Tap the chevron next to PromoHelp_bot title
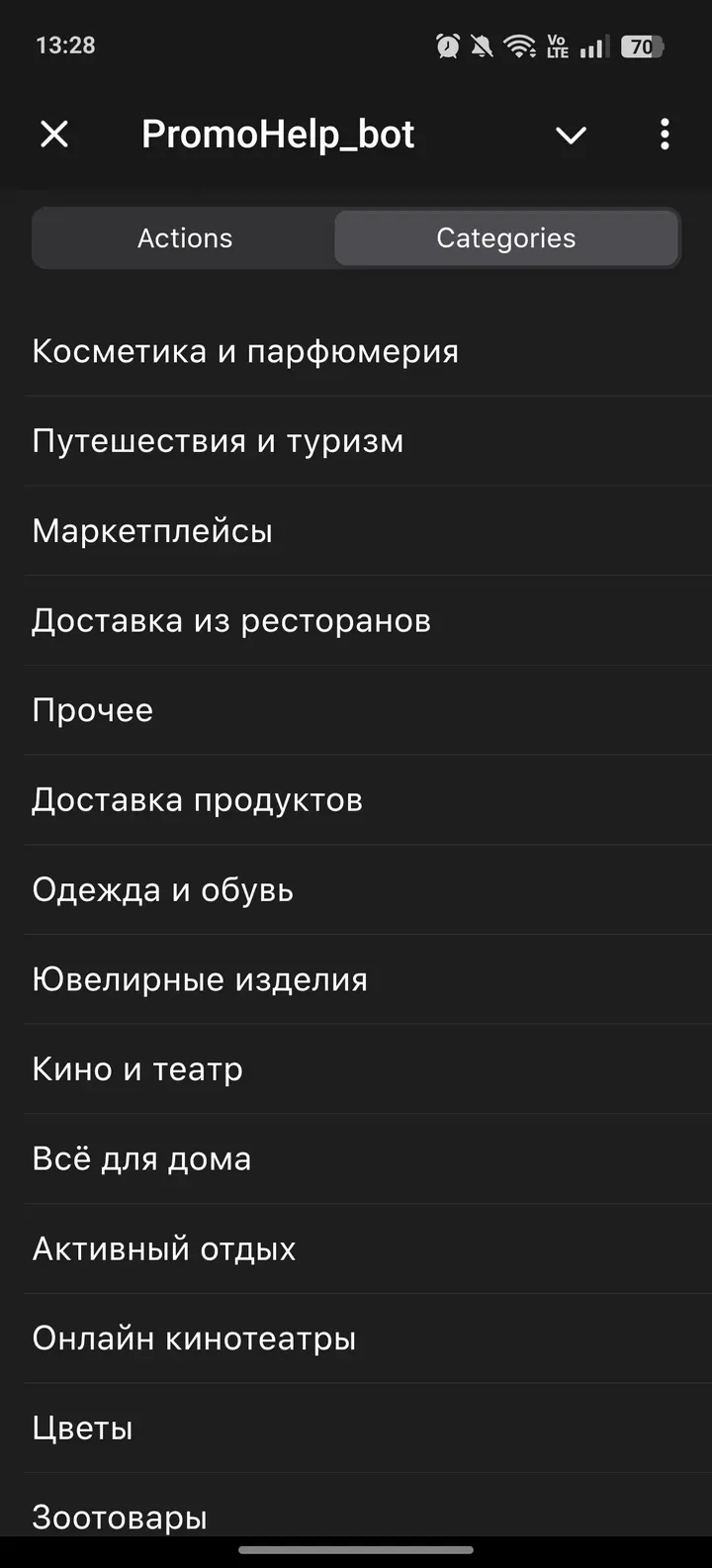 (x=571, y=136)
